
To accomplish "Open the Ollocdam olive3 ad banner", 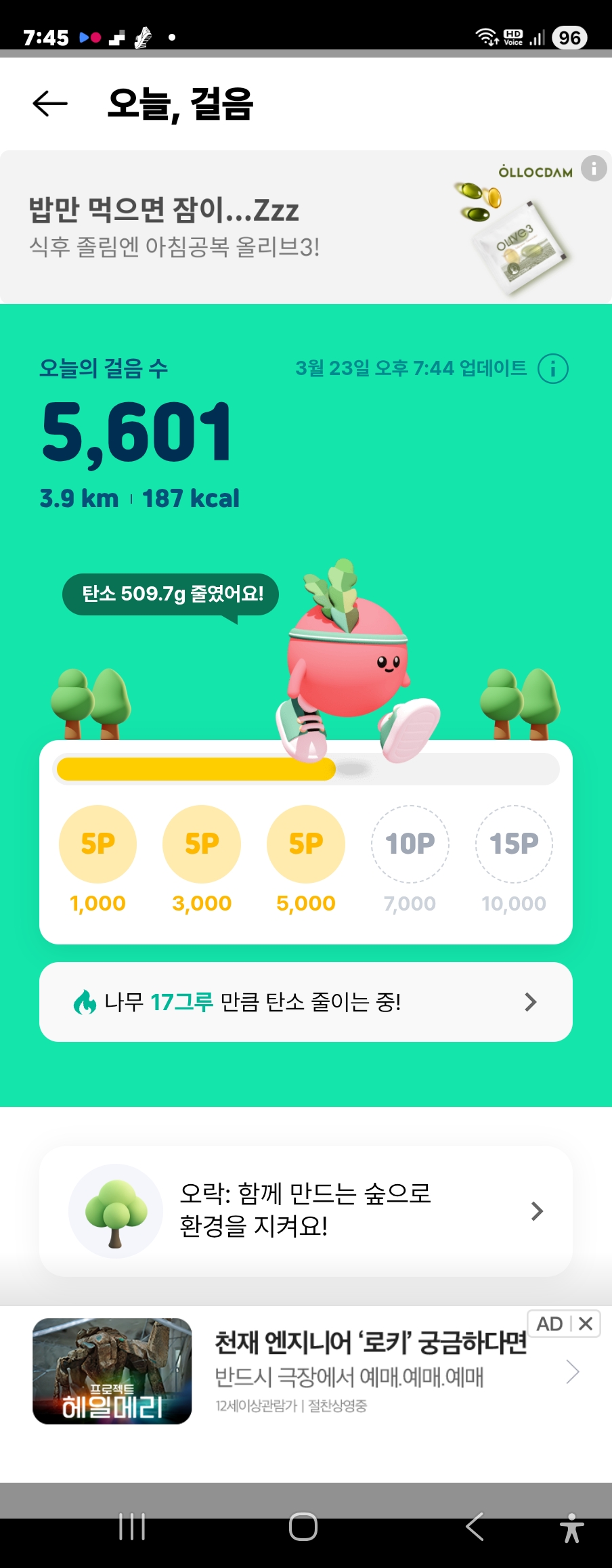I will tap(271, 227).
